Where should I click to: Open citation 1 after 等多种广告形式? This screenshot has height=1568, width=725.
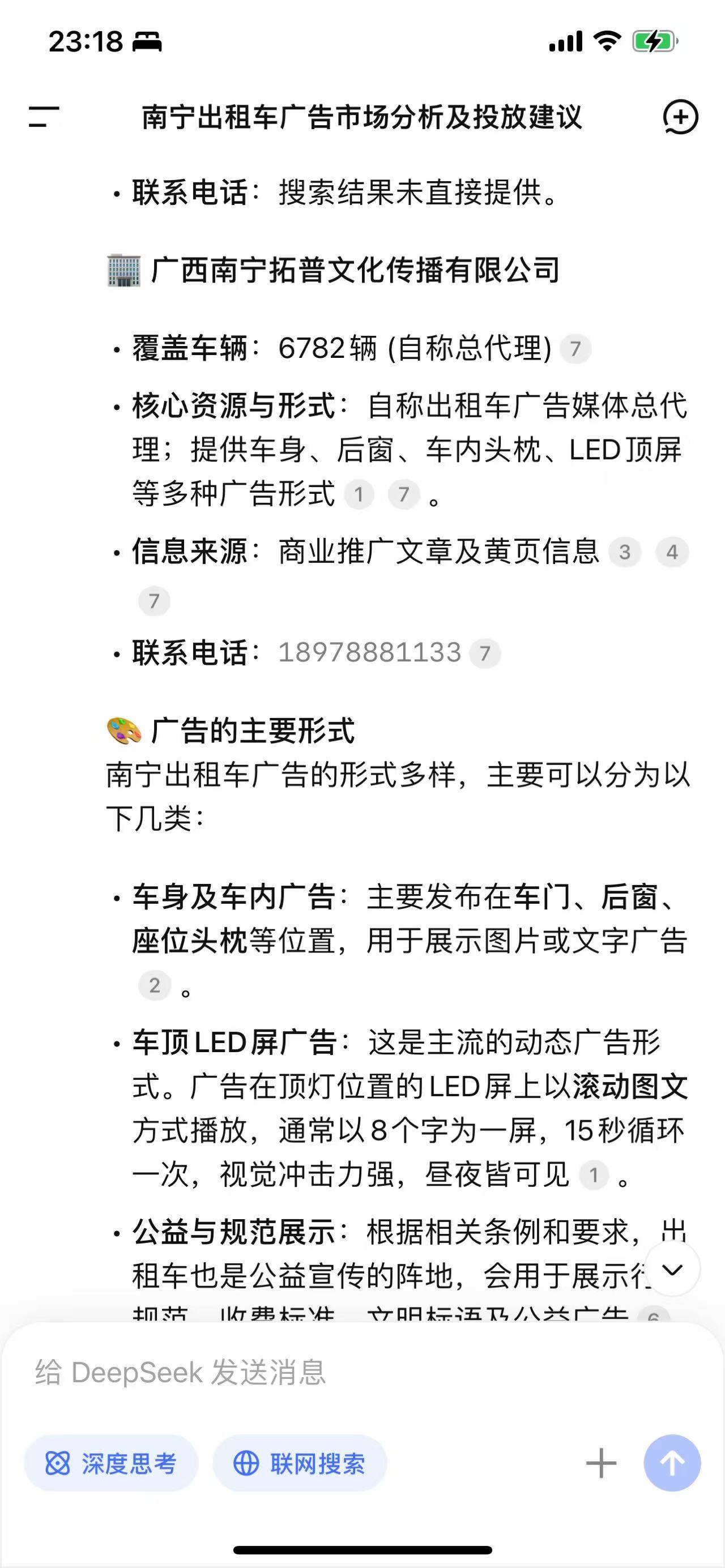359,494
